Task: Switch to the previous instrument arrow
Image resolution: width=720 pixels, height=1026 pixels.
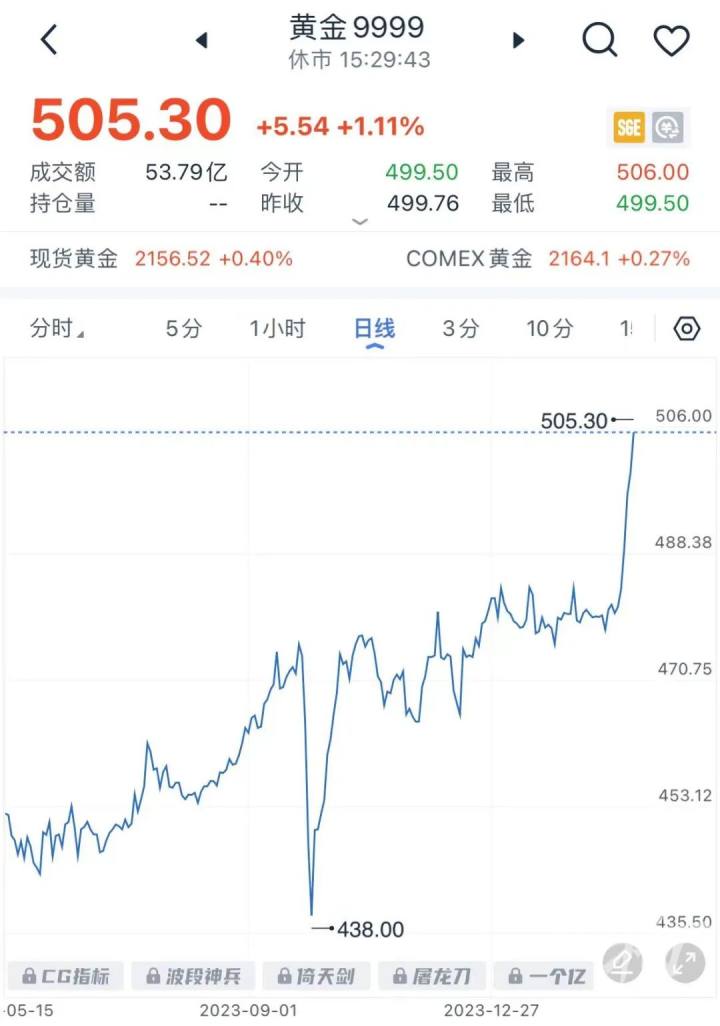Action: click(202, 40)
